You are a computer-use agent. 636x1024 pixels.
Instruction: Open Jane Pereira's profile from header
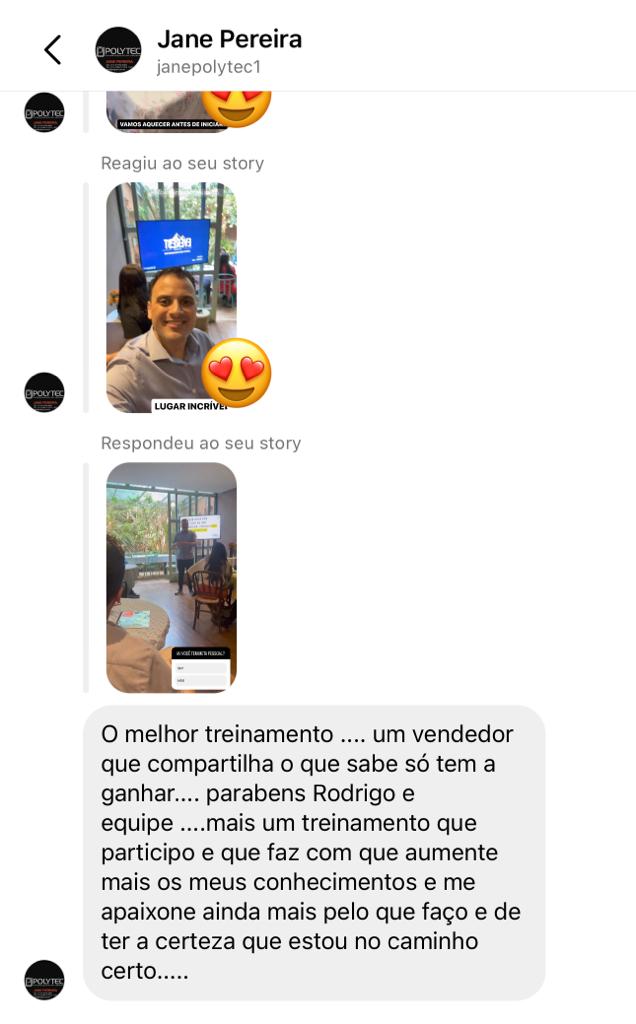[229, 40]
